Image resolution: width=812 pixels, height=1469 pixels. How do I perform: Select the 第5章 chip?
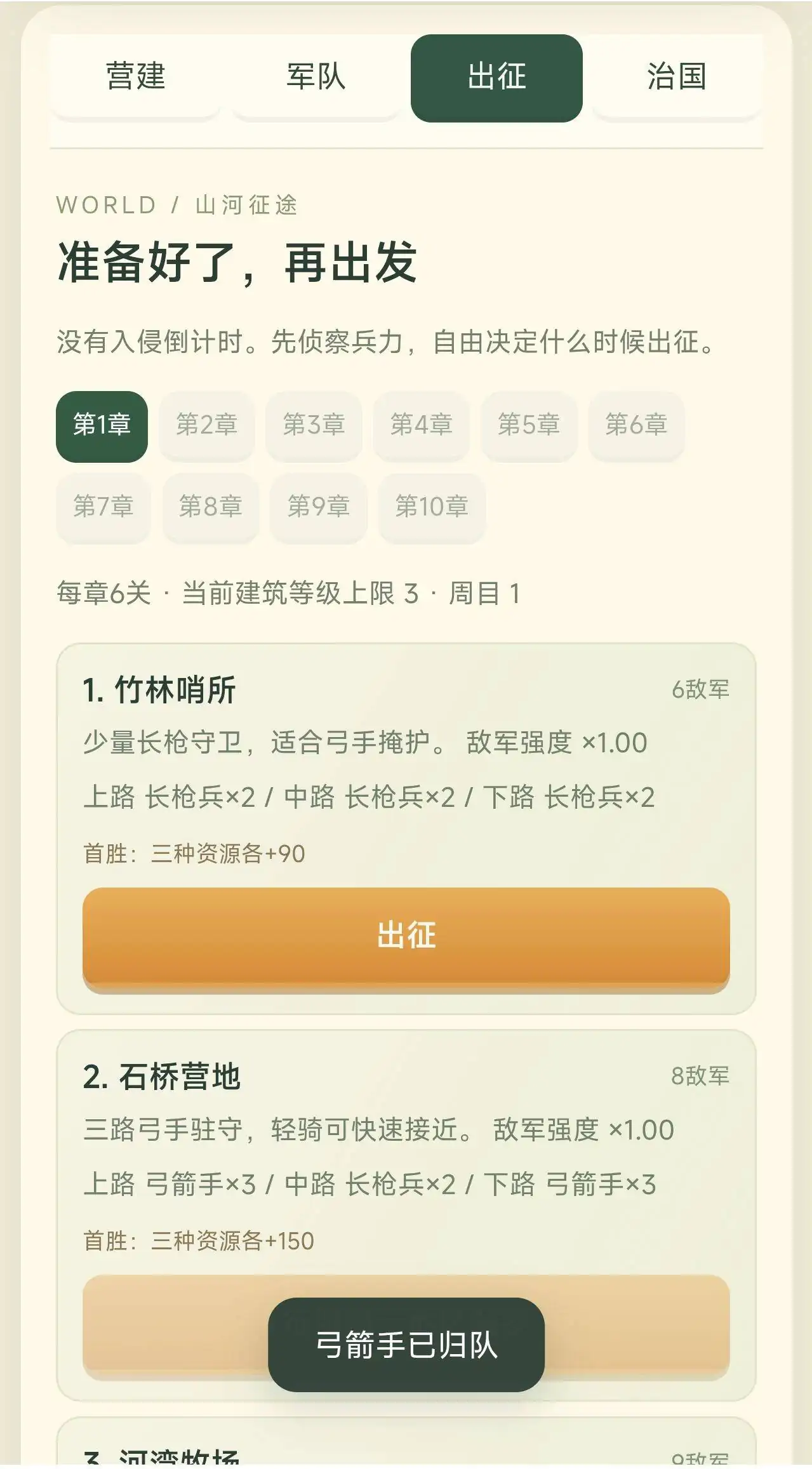coord(529,425)
